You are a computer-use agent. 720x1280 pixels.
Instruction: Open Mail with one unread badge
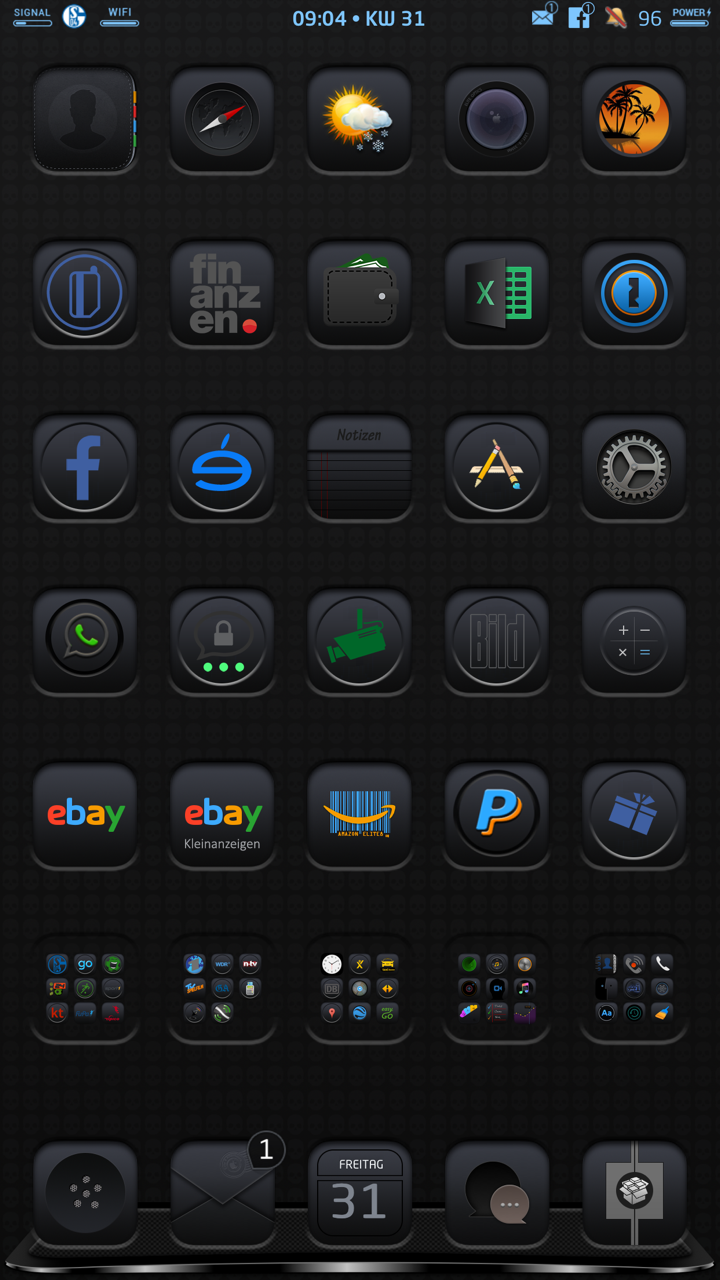click(222, 1195)
